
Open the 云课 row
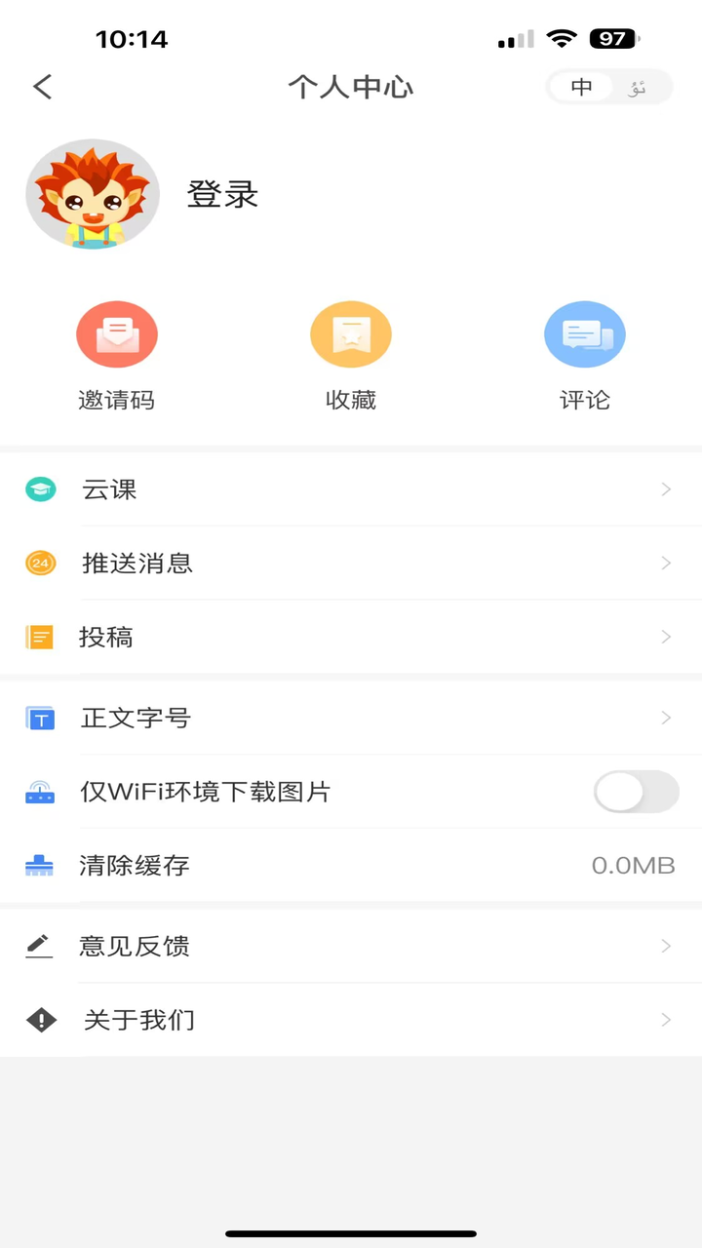pos(350,489)
